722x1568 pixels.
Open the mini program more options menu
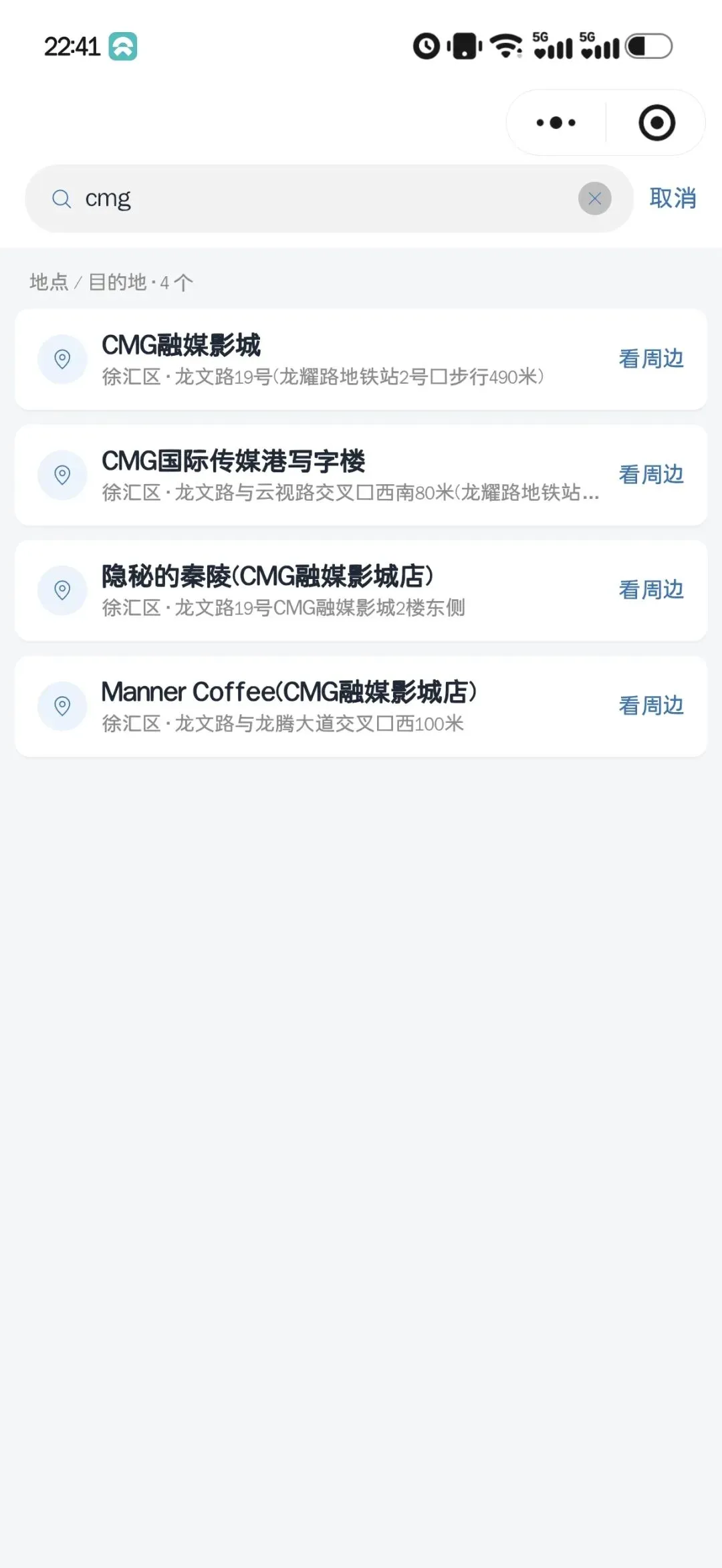[x=556, y=123]
